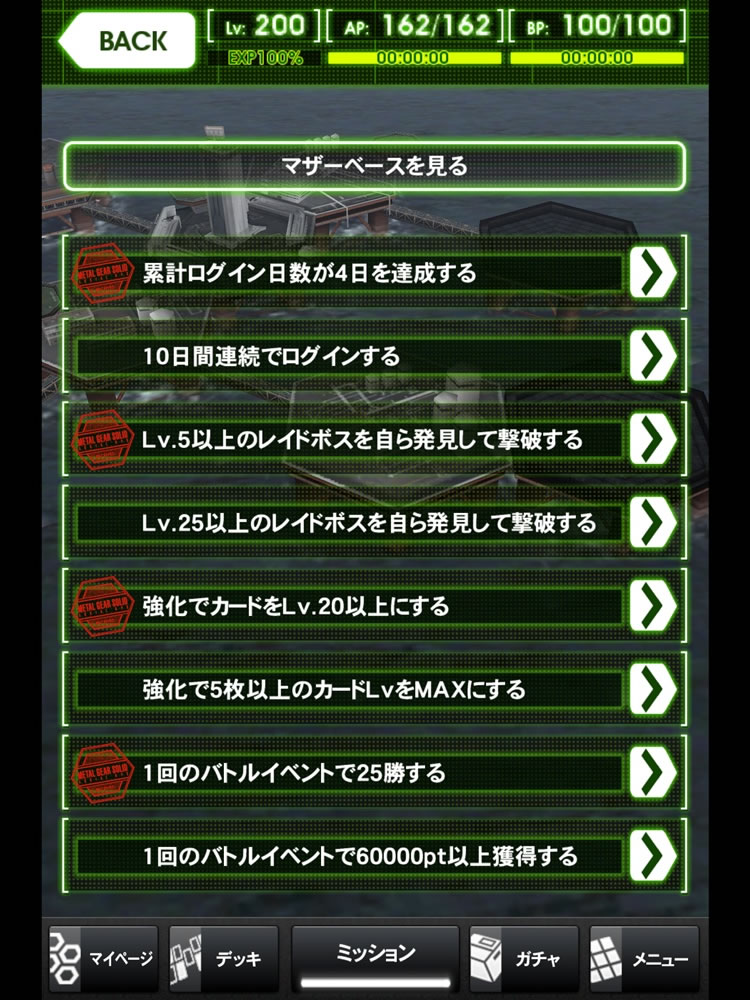
Task: Open the メニュー tab
Action: (643, 959)
